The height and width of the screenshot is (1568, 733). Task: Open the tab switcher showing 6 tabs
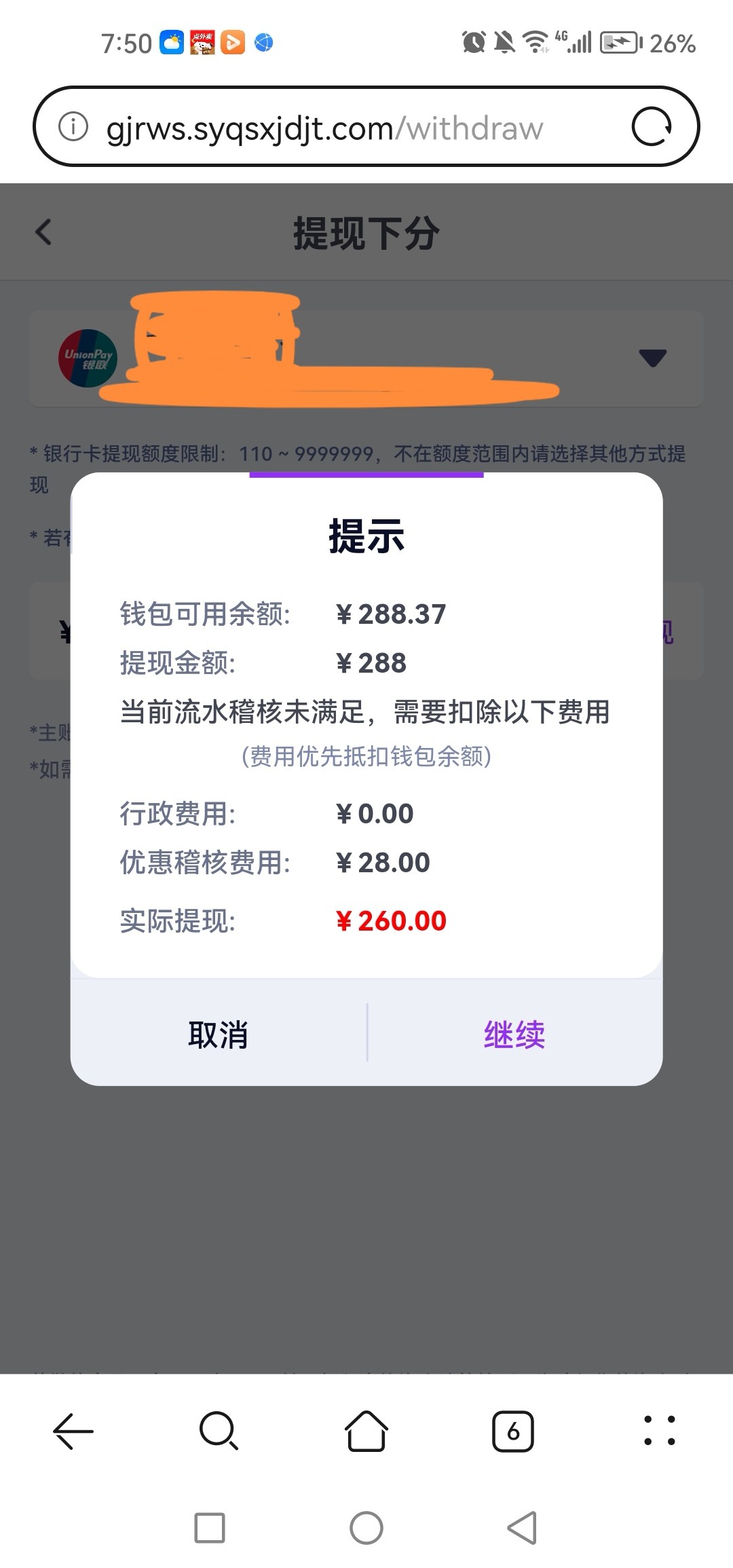(x=512, y=1431)
